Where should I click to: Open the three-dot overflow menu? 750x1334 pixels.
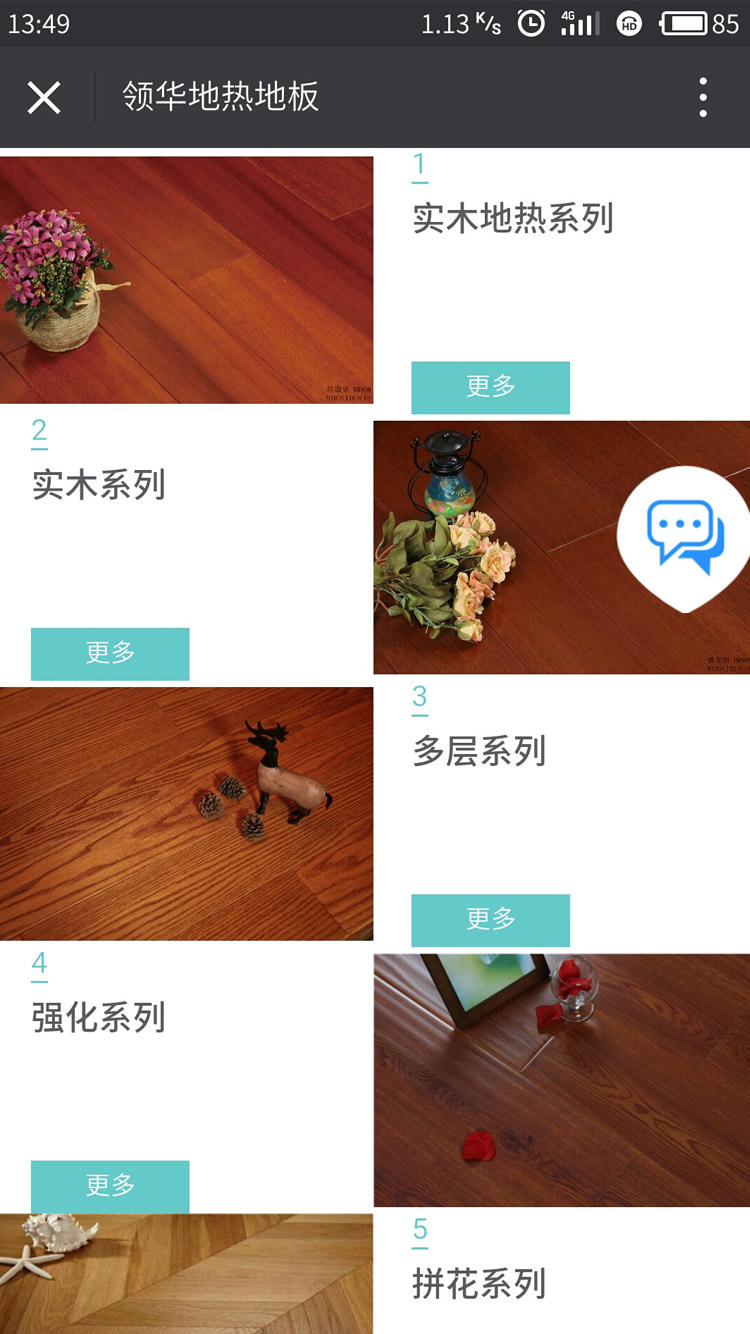click(703, 98)
